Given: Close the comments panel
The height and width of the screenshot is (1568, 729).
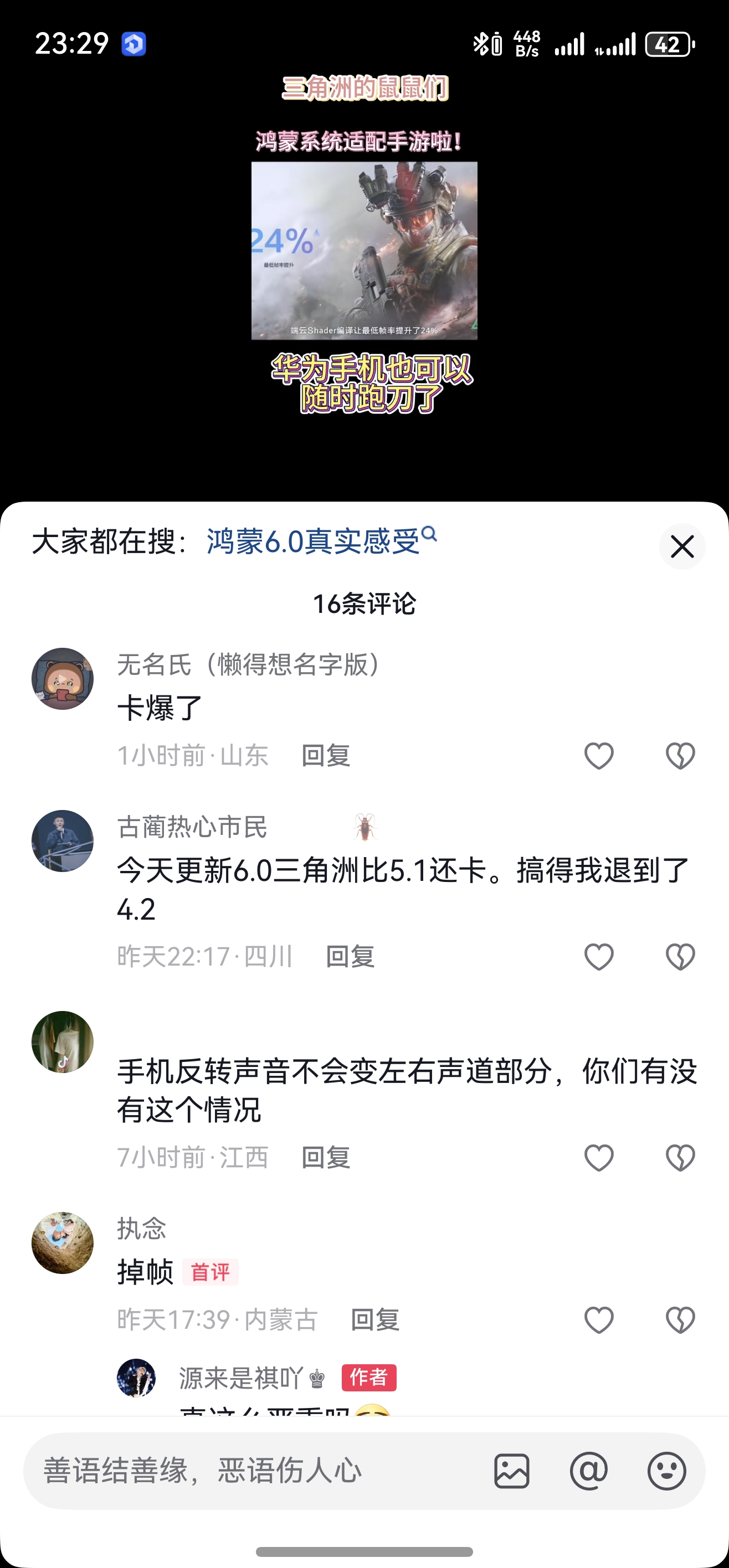Looking at the screenshot, I should click(x=681, y=546).
